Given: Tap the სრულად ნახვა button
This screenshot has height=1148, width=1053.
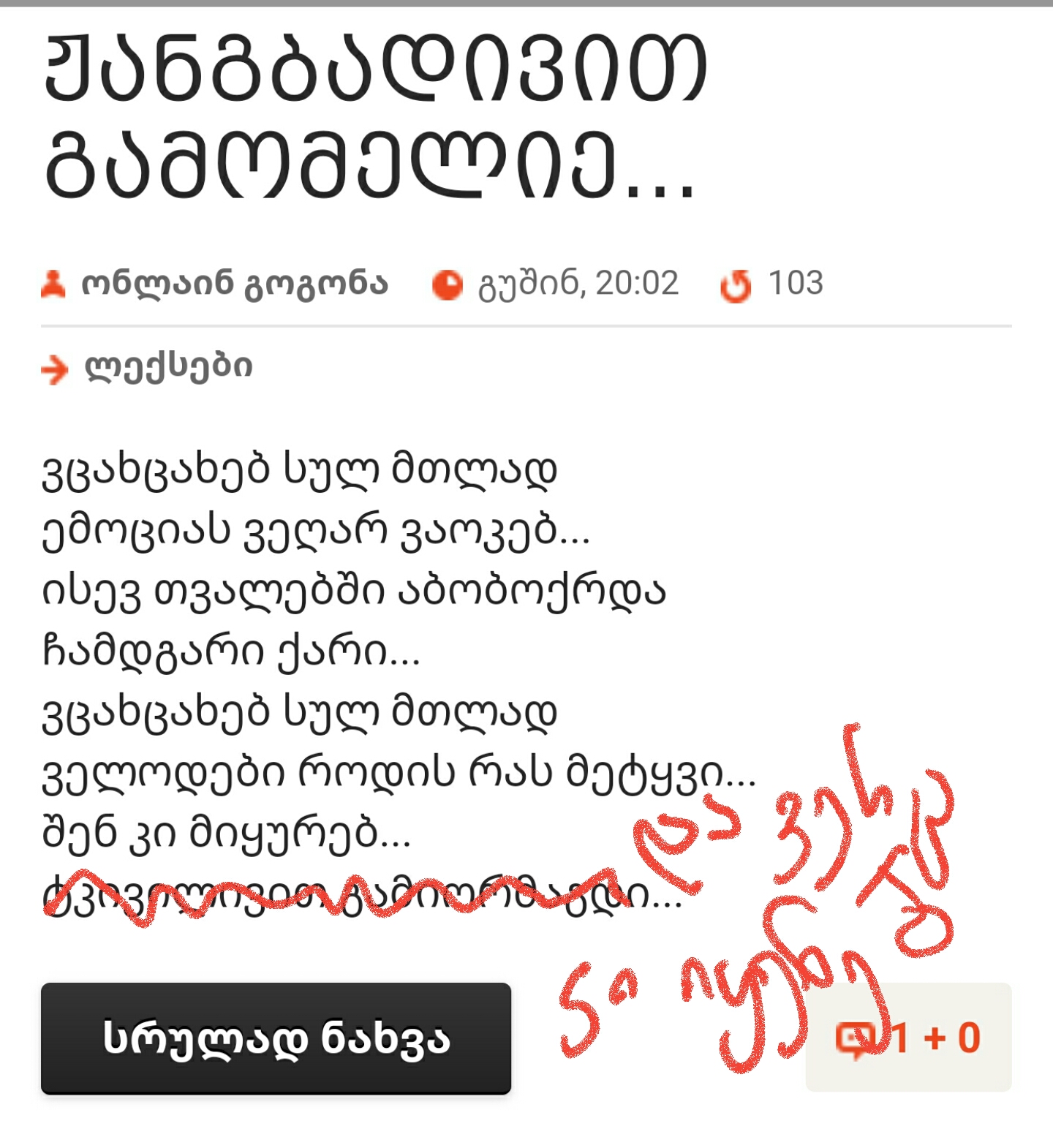Looking at the screenshot, I should (x=276, y=1038).
